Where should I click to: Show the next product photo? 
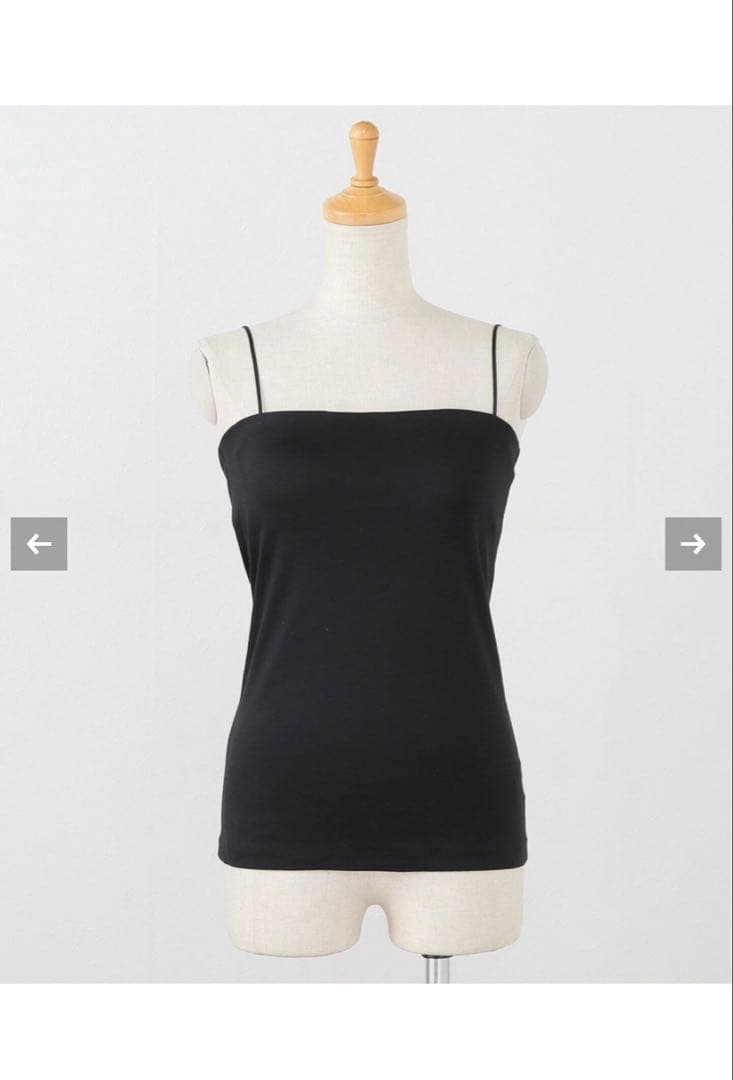[693, 544]
